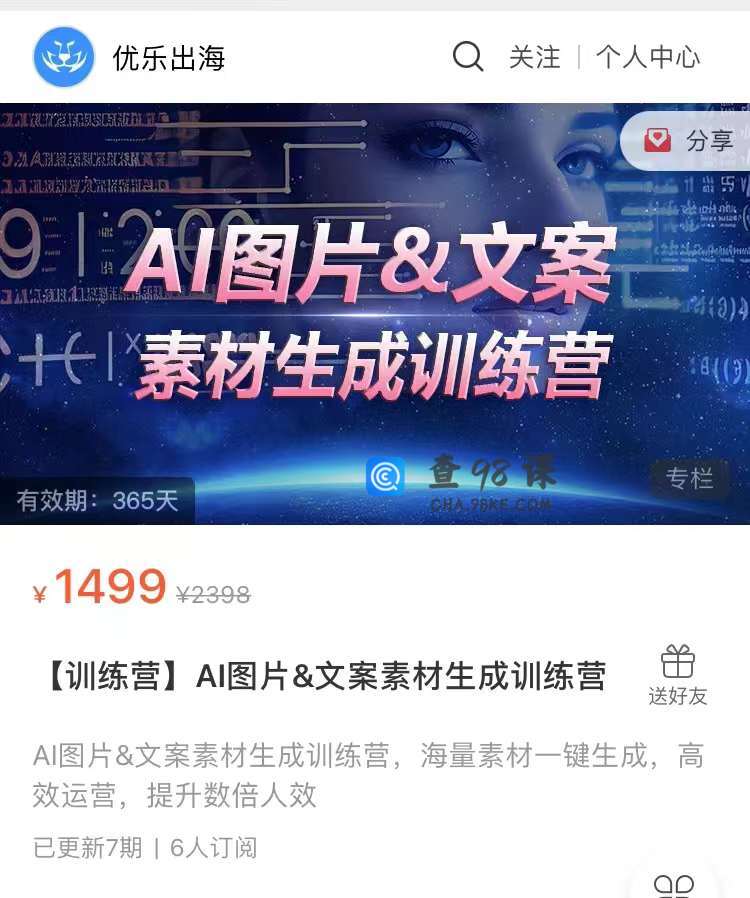Tap 关注 to follow the shop
The width and height of the screenshot is (750, 898).
[x=535, y=57]
